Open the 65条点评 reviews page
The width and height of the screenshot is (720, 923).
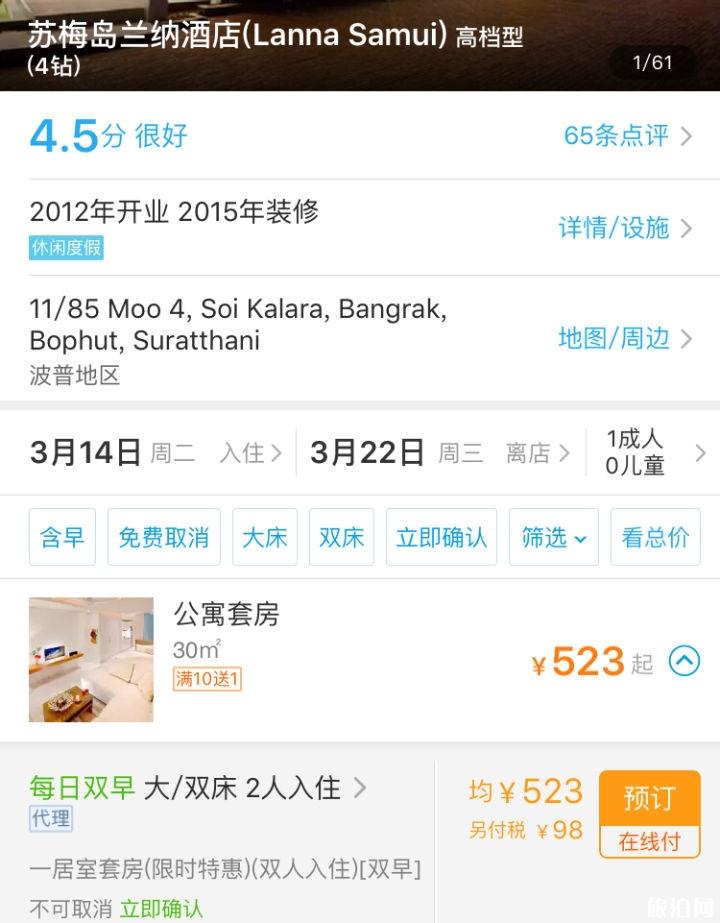[610, 136]
